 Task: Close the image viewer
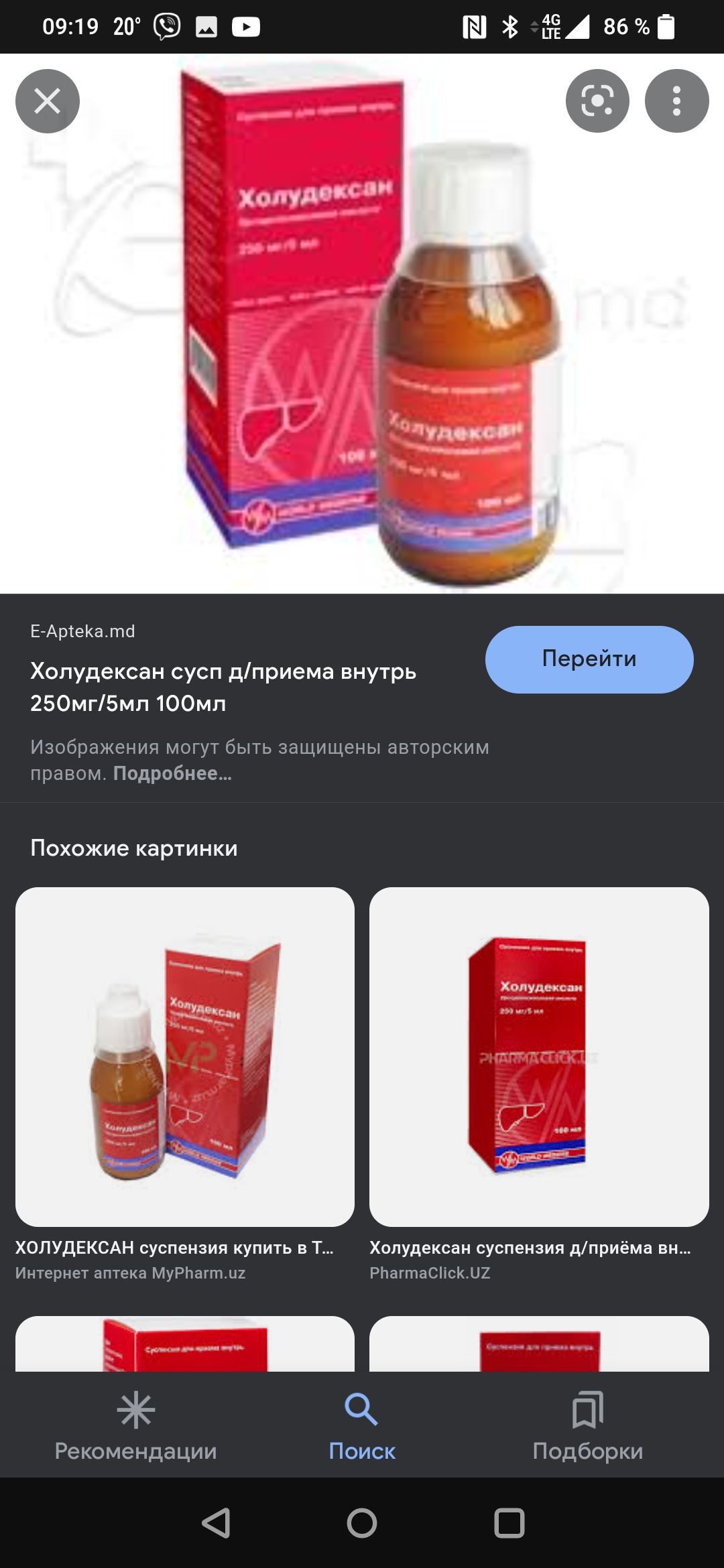point(48,101)
